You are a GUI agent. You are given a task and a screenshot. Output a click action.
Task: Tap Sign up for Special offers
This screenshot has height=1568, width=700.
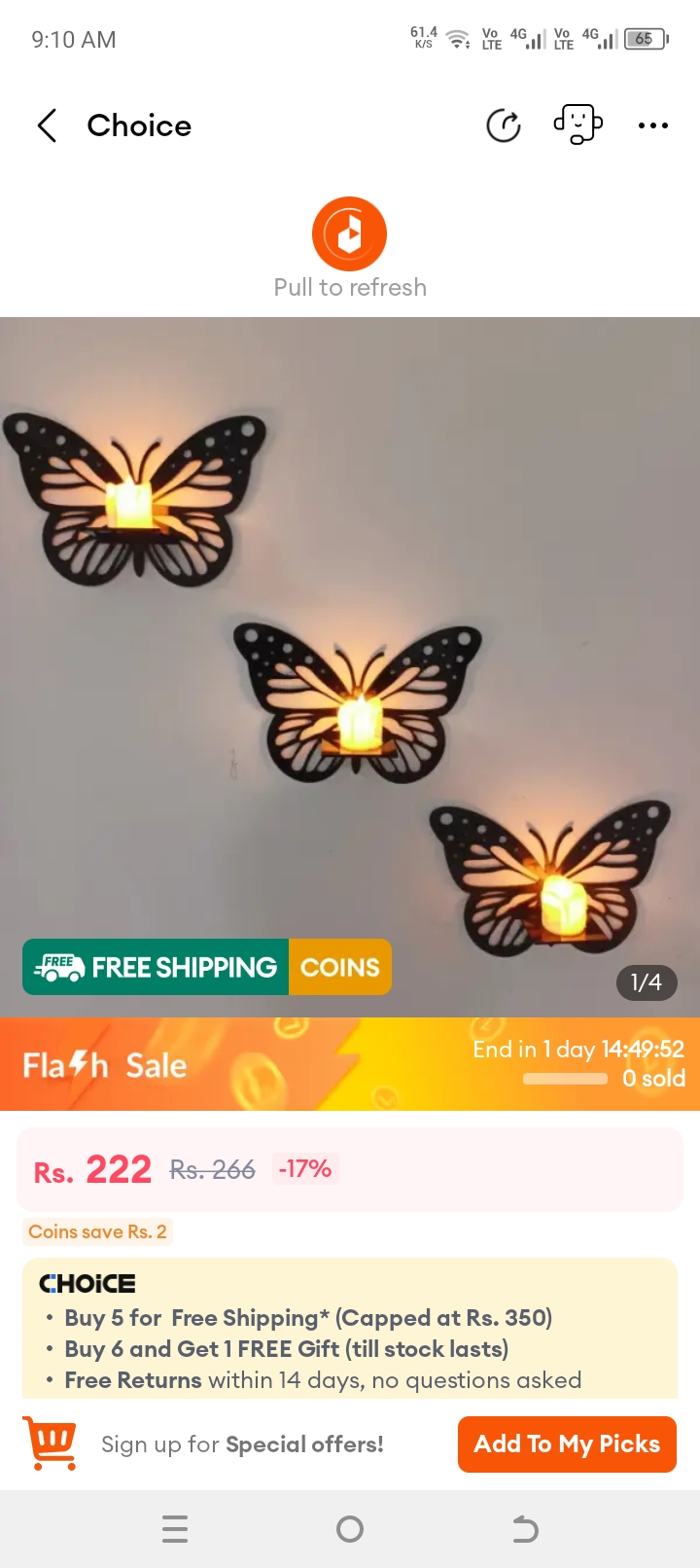tap(243, 1444)
